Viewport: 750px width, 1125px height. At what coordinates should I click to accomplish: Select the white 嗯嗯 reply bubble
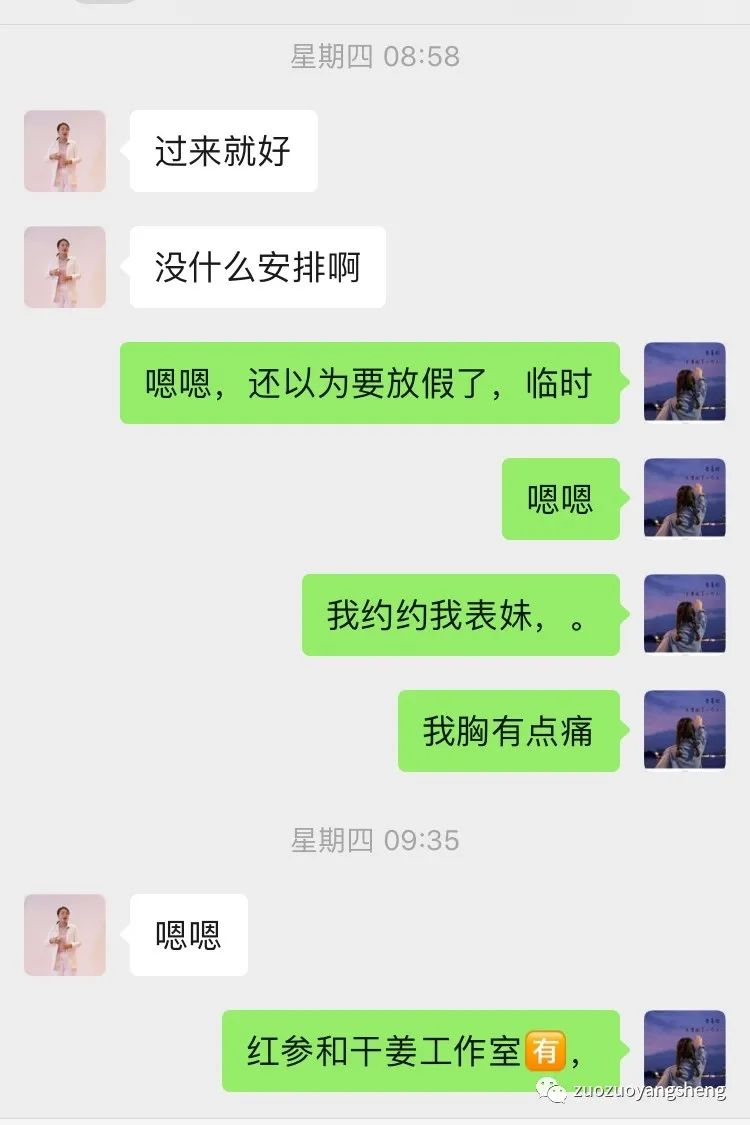[187, 934]
